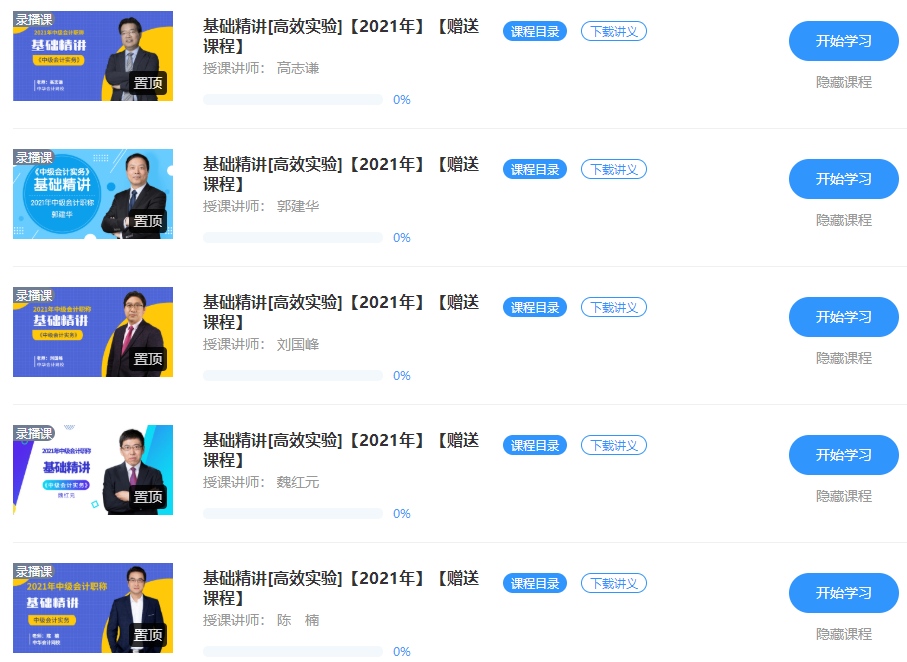This screenshot has height=662, width=907.
Task: Start learning 高志谦's course
Action: coord(843,41)
